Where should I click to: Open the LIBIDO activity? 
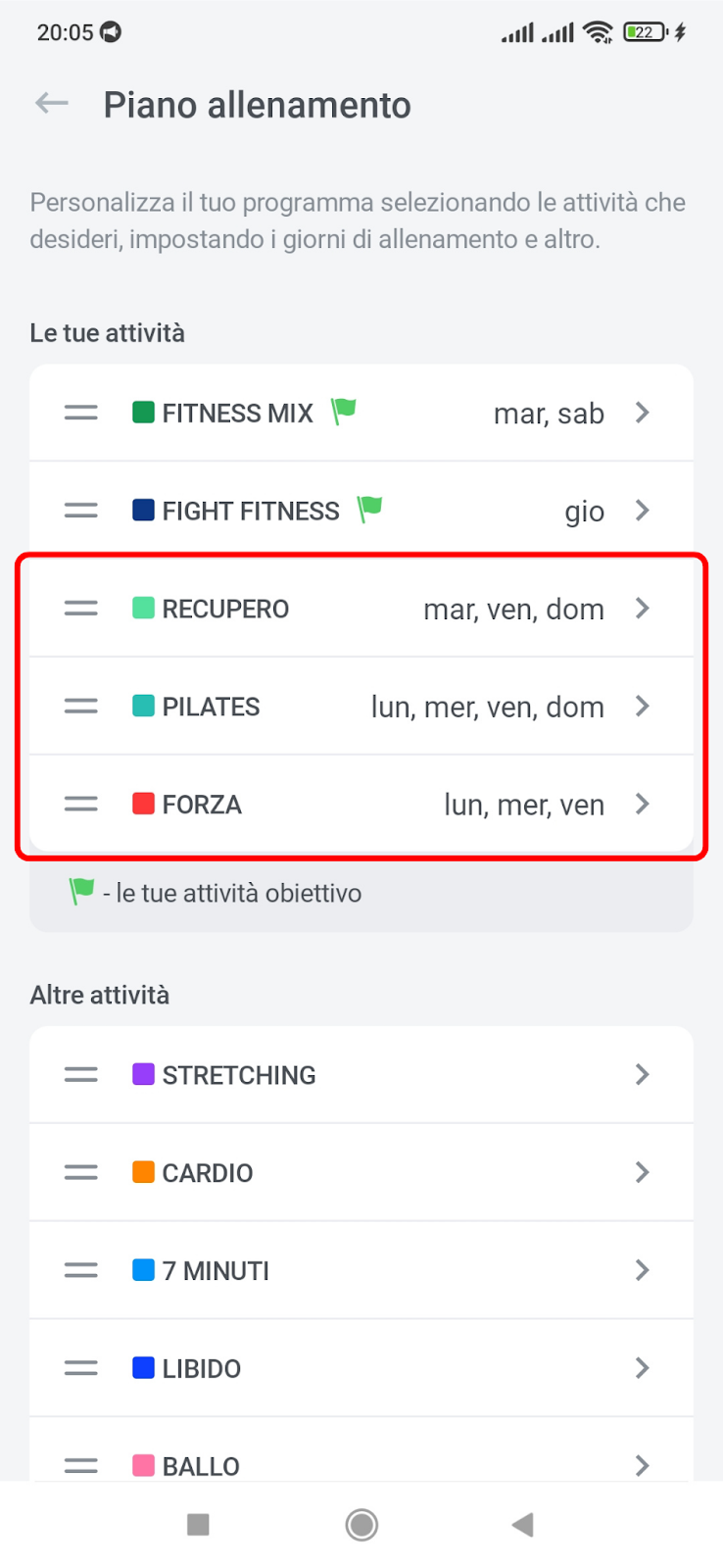[x=361, y=1369]
